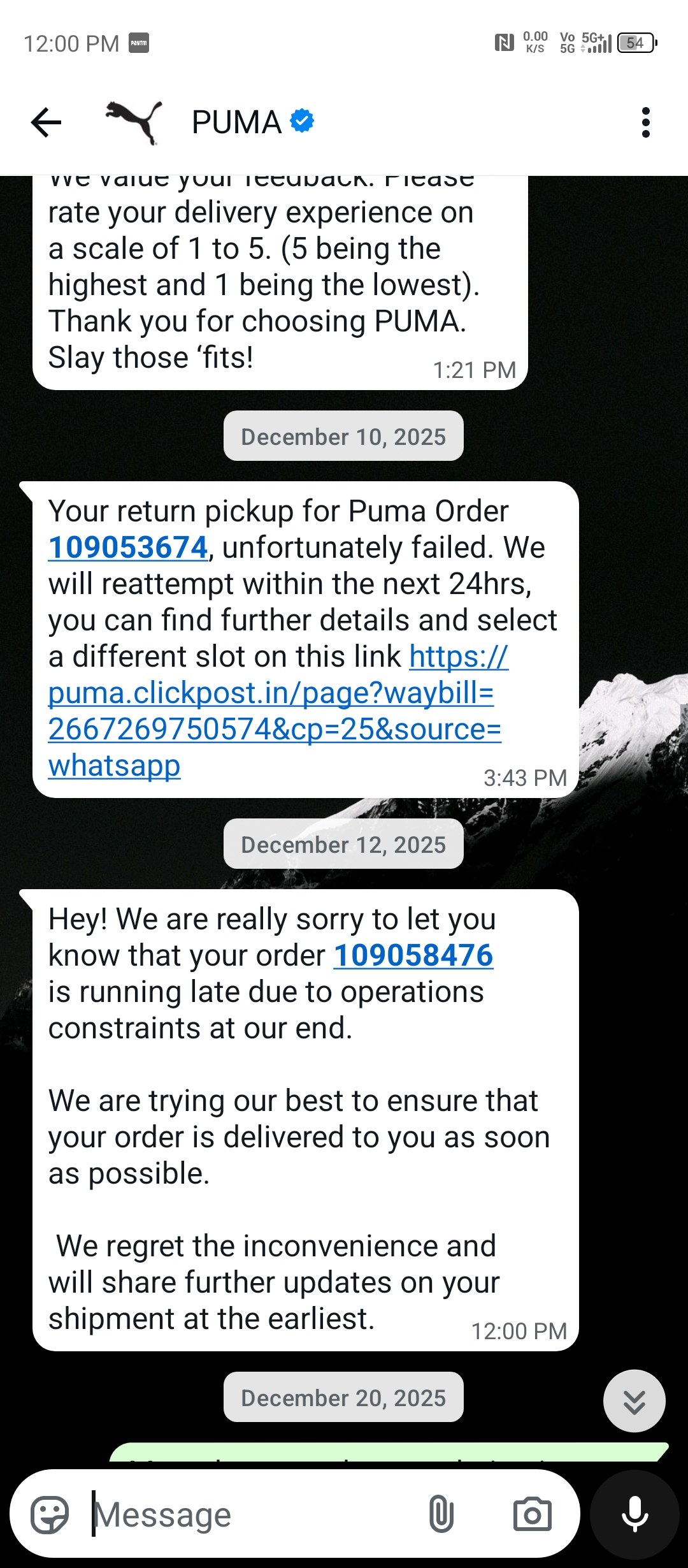
Task: Open the emoji and sticker picker
Action: coord(50,1514)
